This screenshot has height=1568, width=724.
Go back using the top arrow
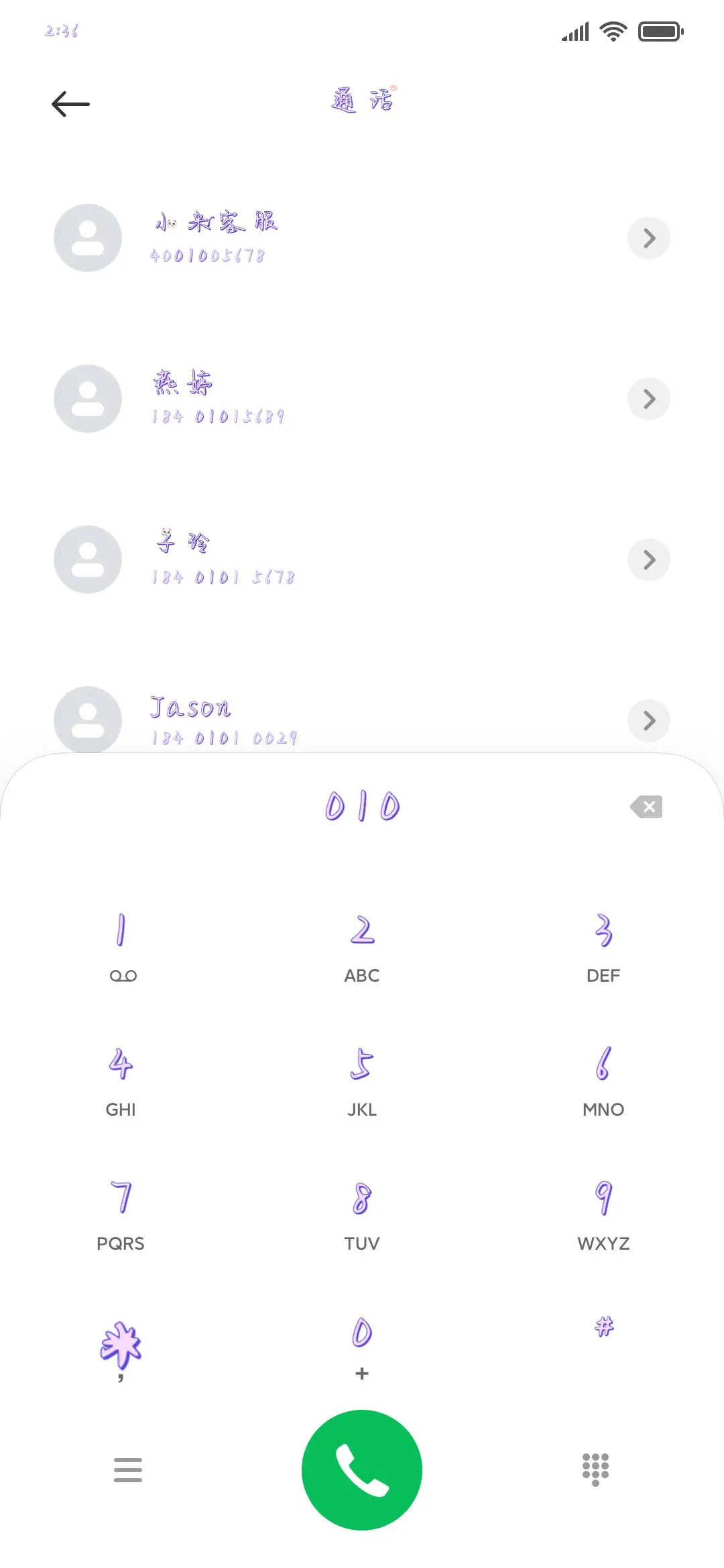coord(70,104)
